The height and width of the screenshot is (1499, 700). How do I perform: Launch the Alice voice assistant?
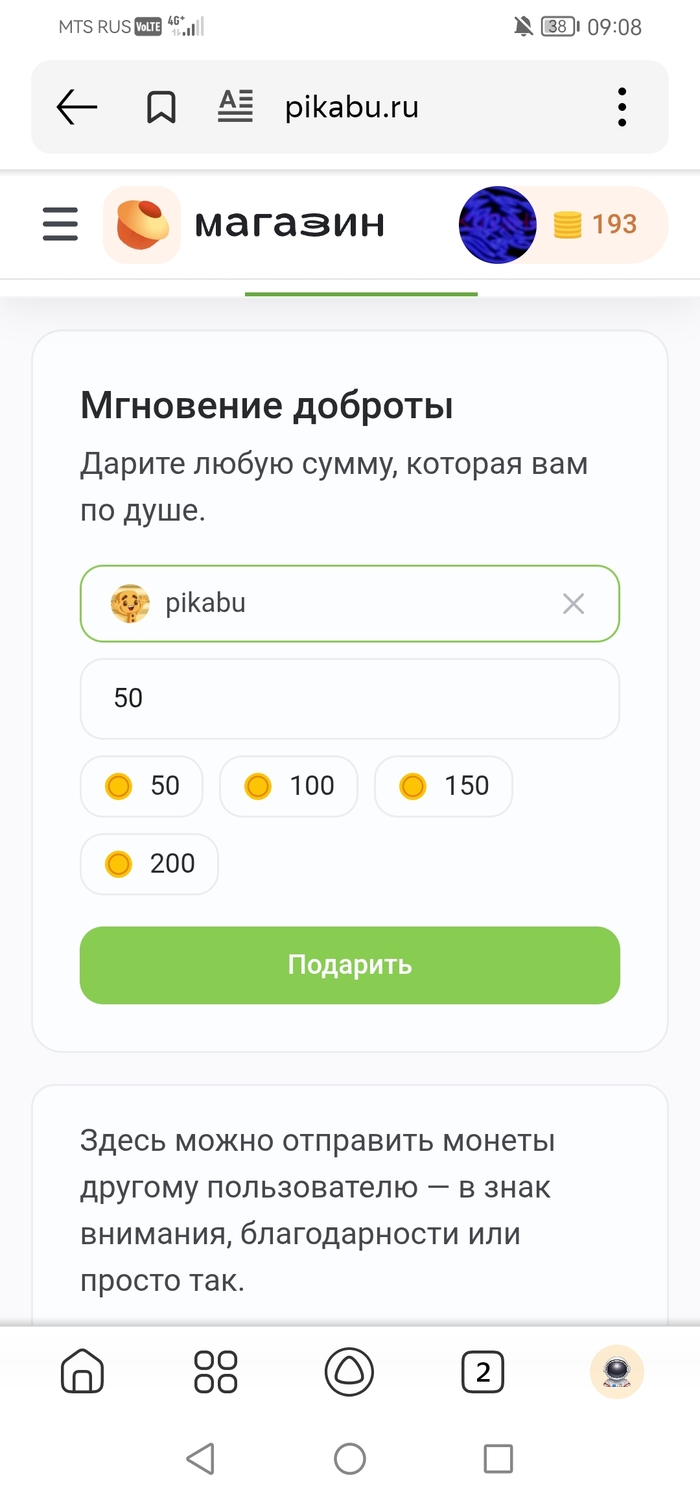coord(349,1372)
